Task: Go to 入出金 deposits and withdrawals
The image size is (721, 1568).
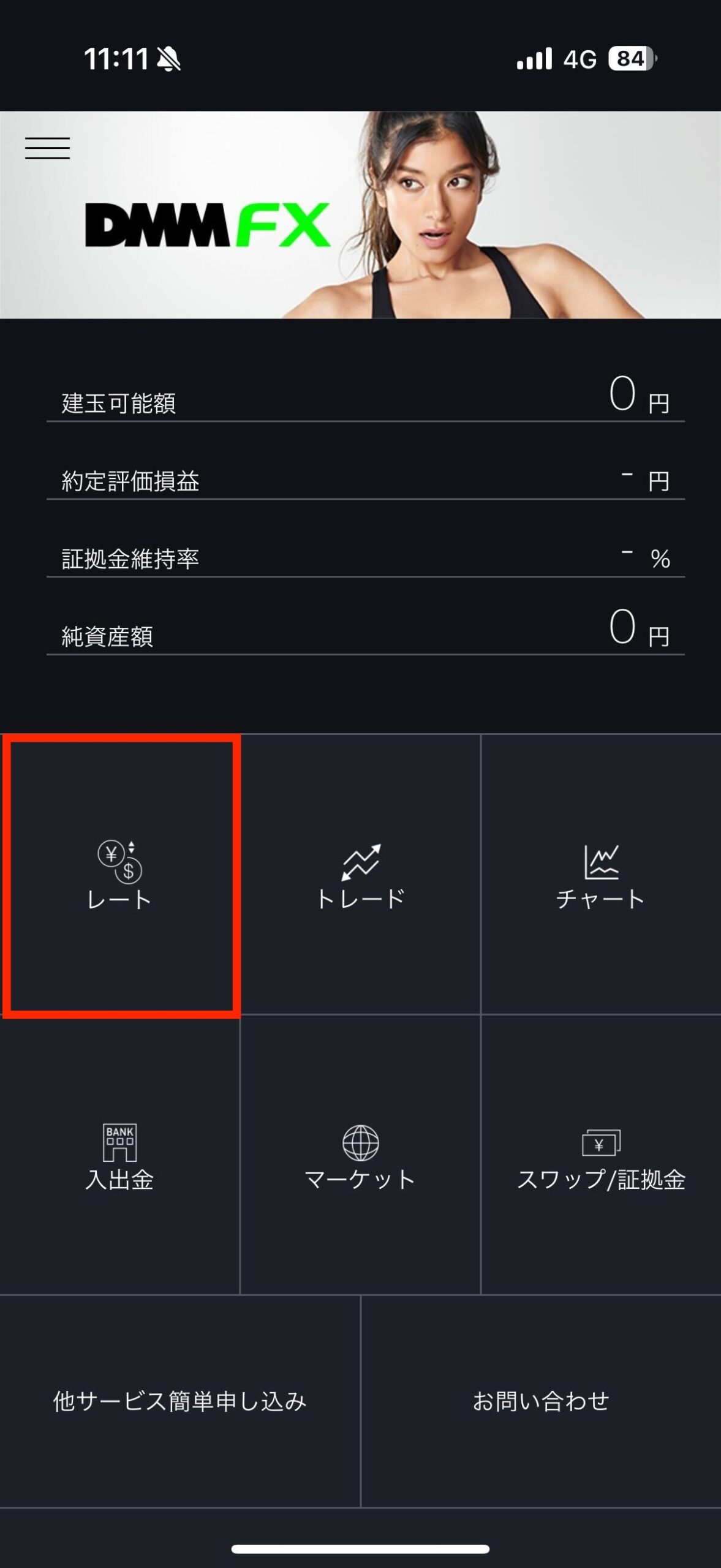Action: coord(119,1156)
